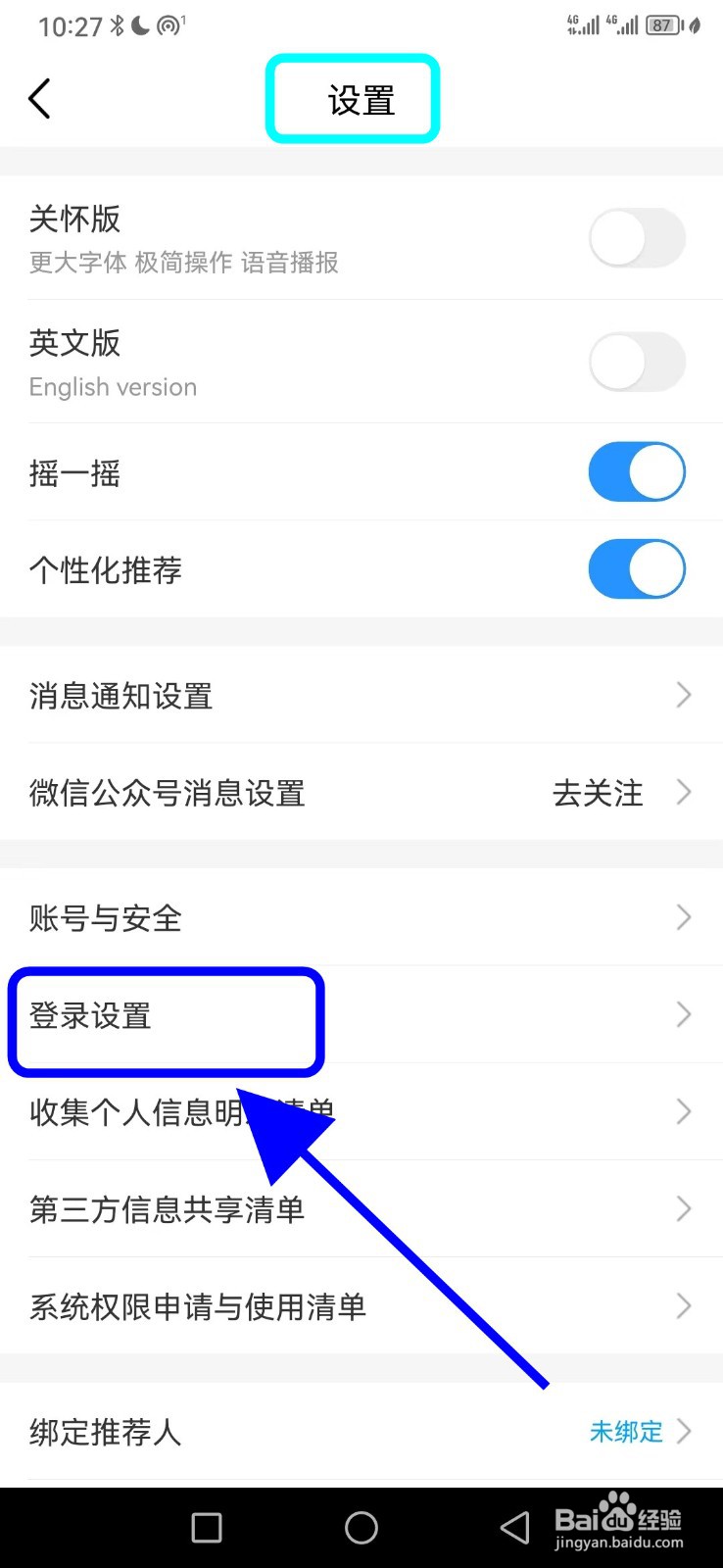Open the 第三方信息共享清单 entry

pos(362,1209)
